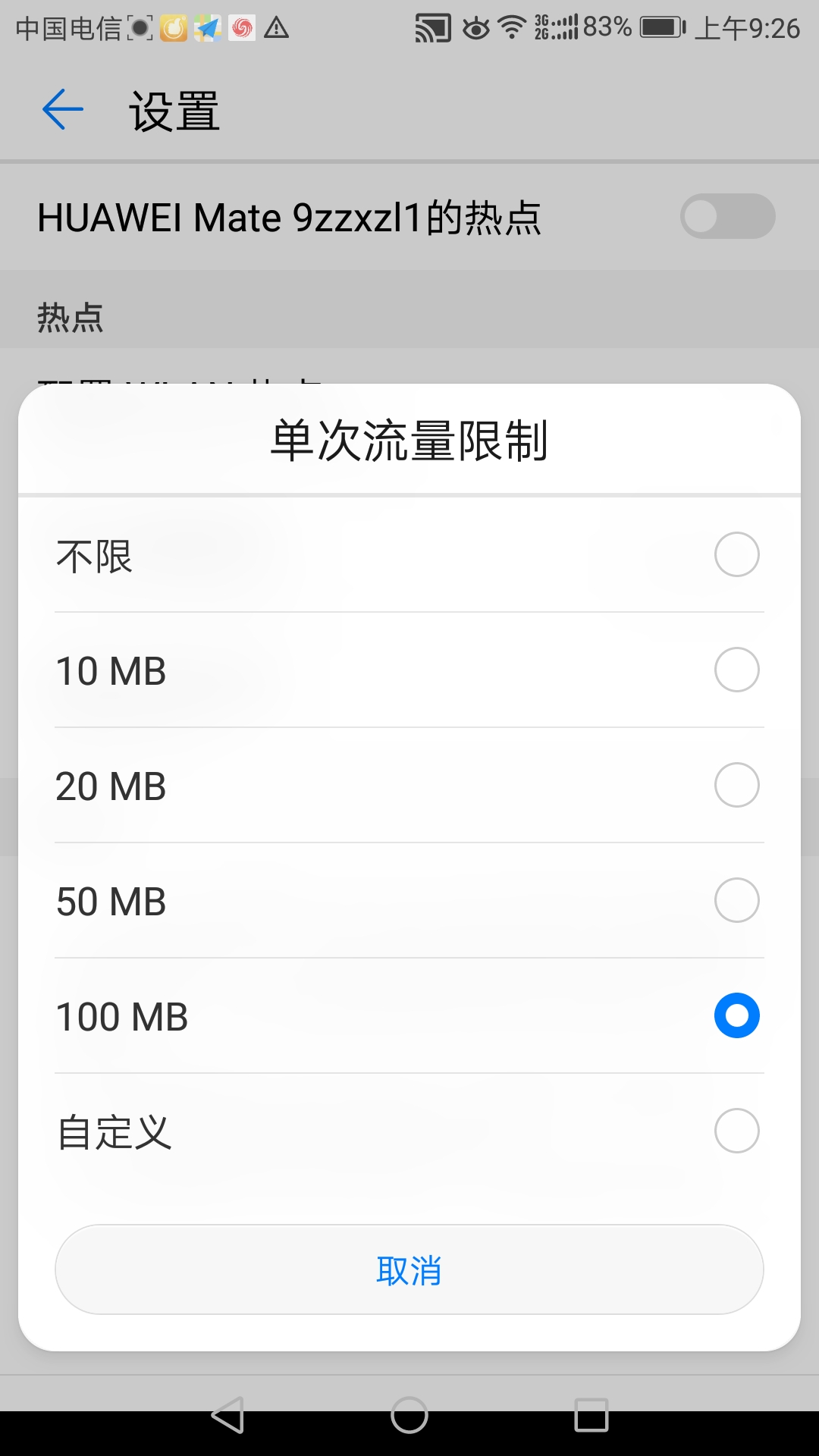Screen dimensions: 819x1456
Task: Click the camera notification icon in status bar
Action: [x=140, y=29]
